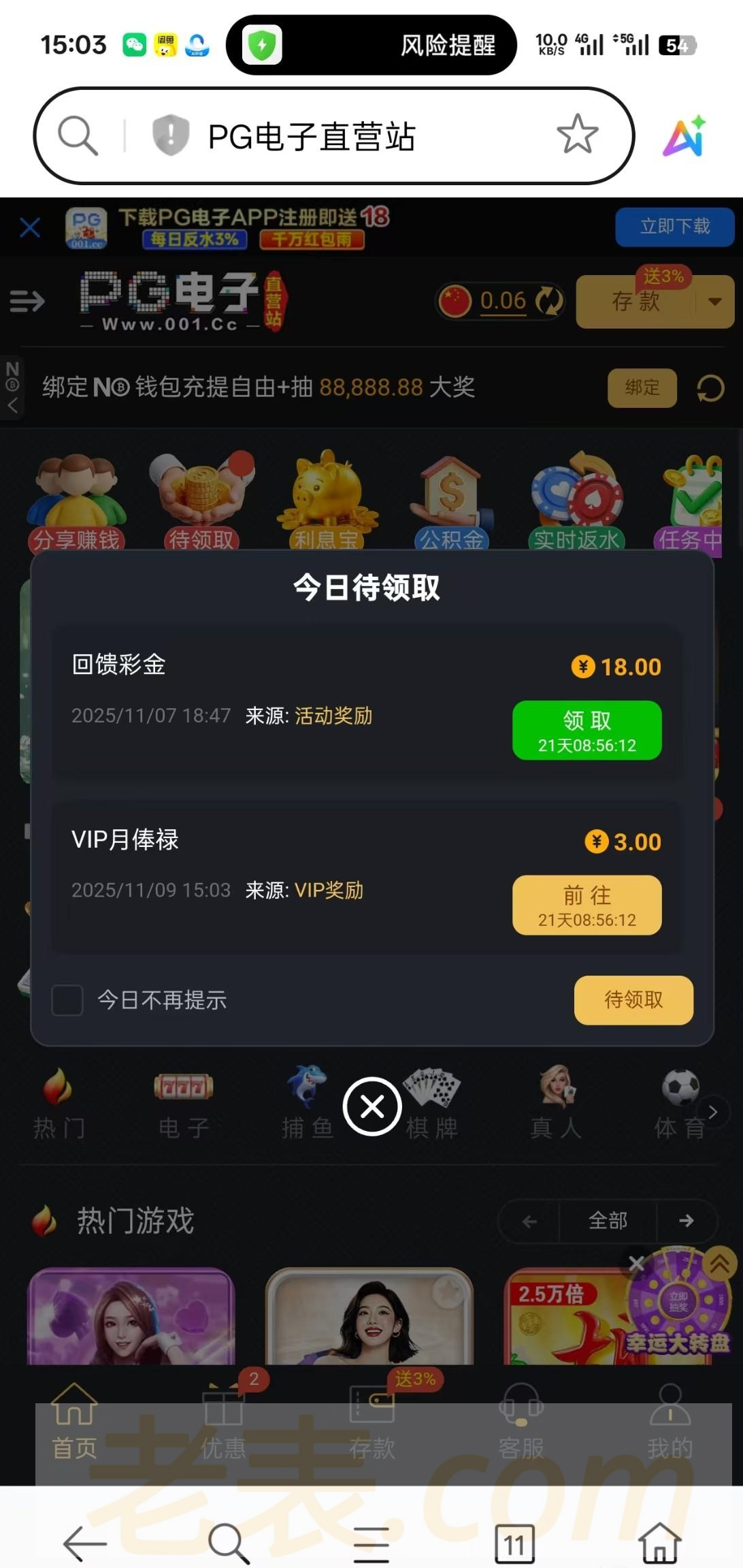The height and width of the screenshot is (1568, 743).
Task: Bookmark this page with the star
Action: (577, 135)
